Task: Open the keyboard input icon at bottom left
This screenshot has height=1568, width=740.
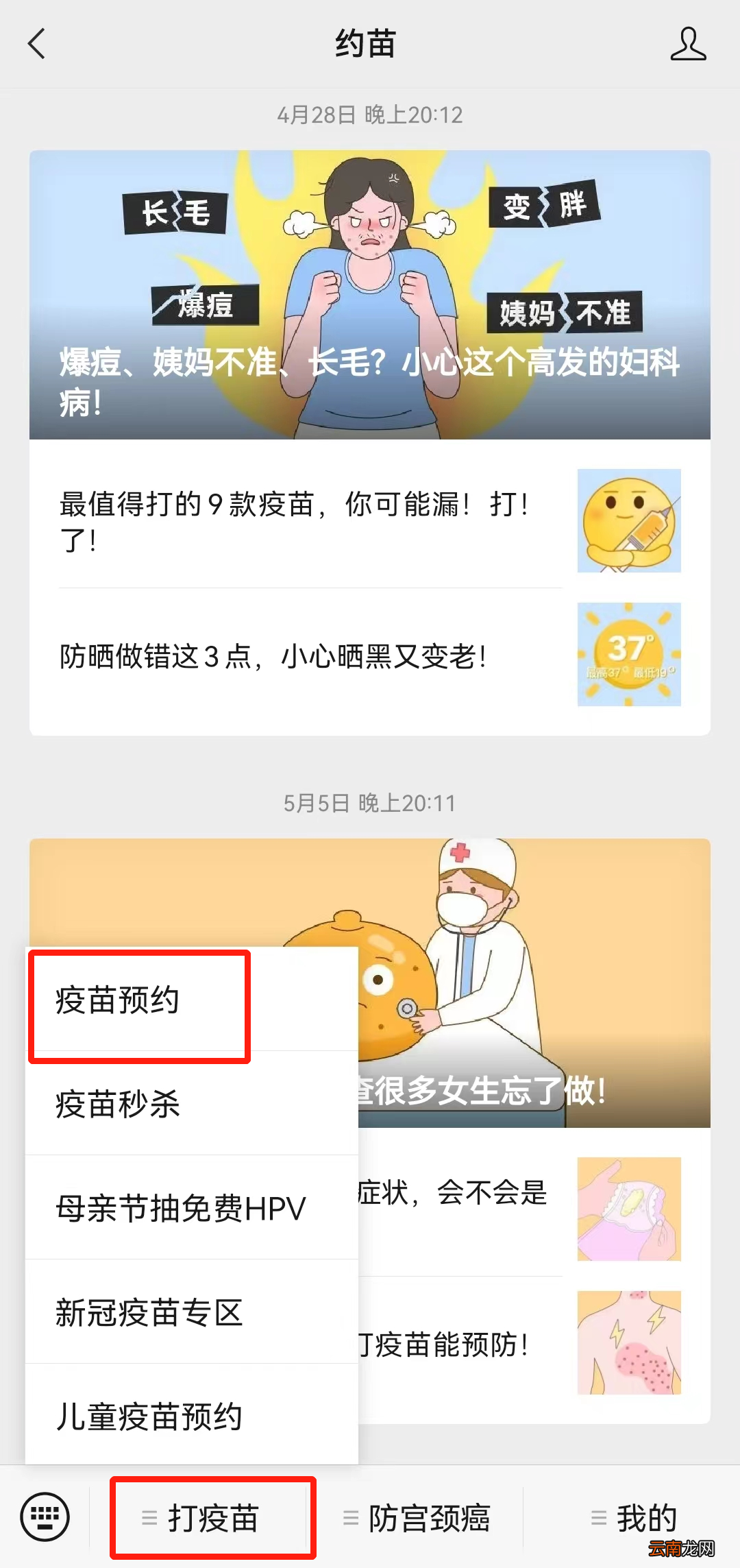Action: click(x=45, y=1517)
